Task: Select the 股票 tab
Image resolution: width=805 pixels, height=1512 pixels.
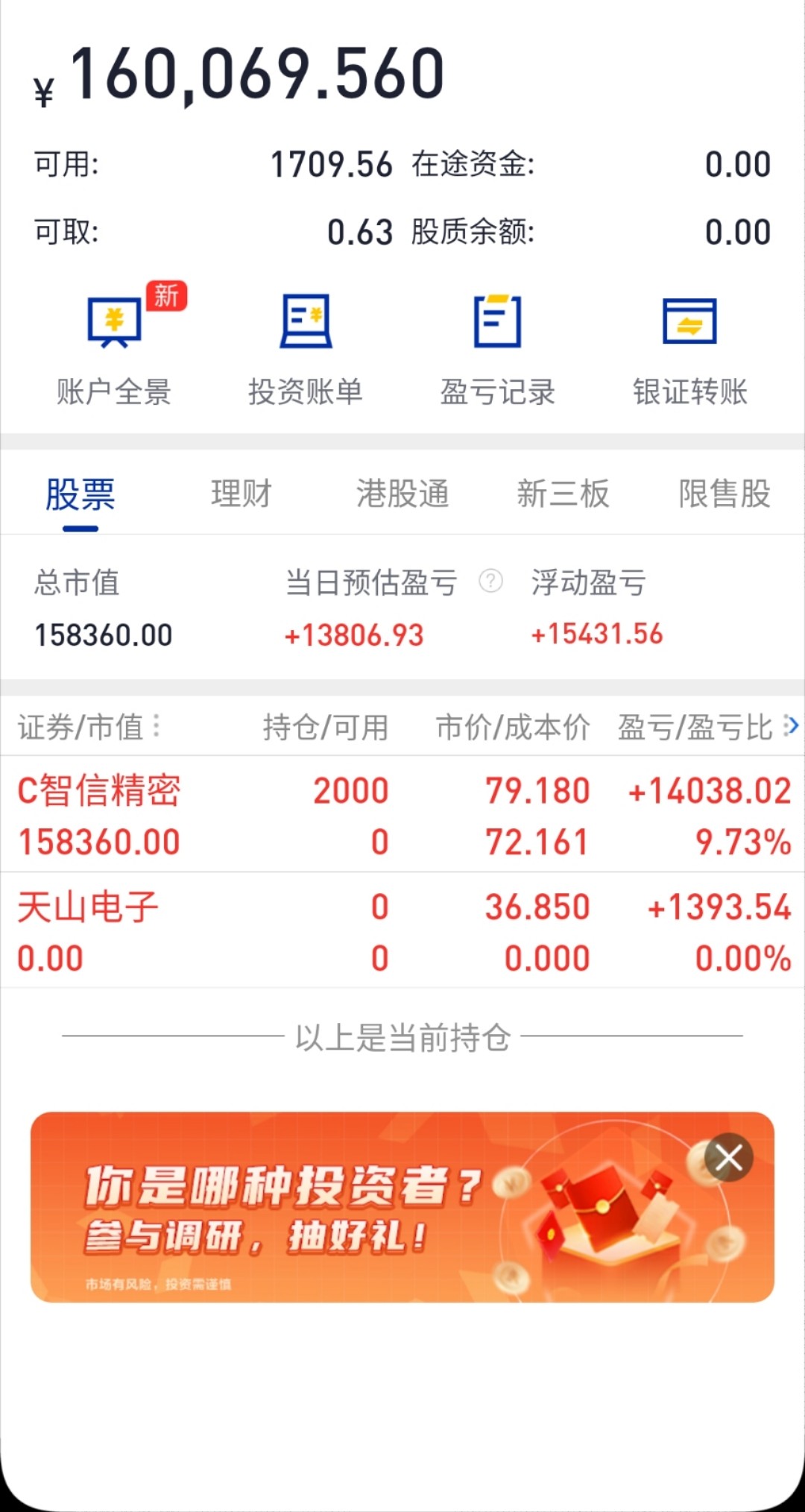Action: 80,495
